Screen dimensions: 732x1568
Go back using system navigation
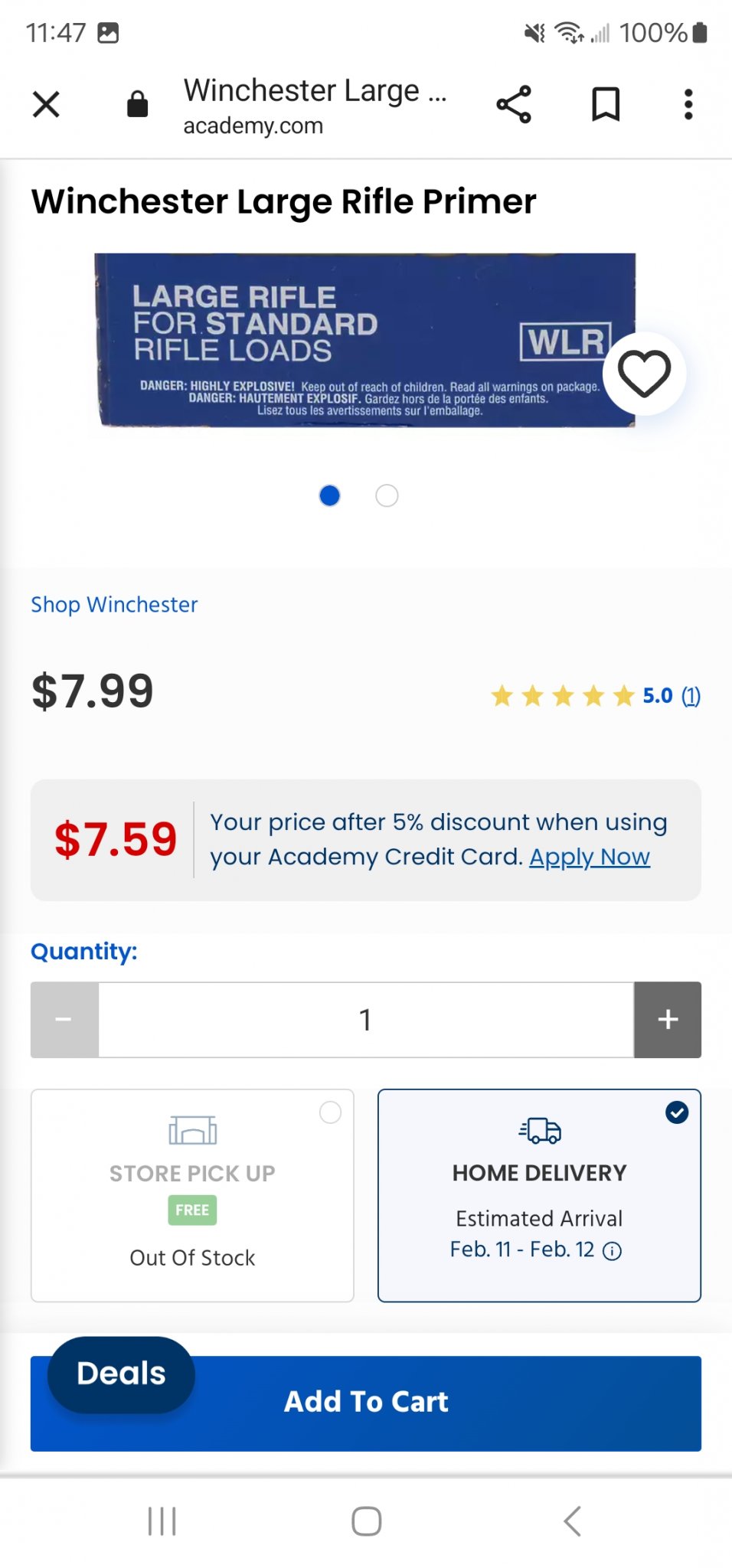point(572,1521)
